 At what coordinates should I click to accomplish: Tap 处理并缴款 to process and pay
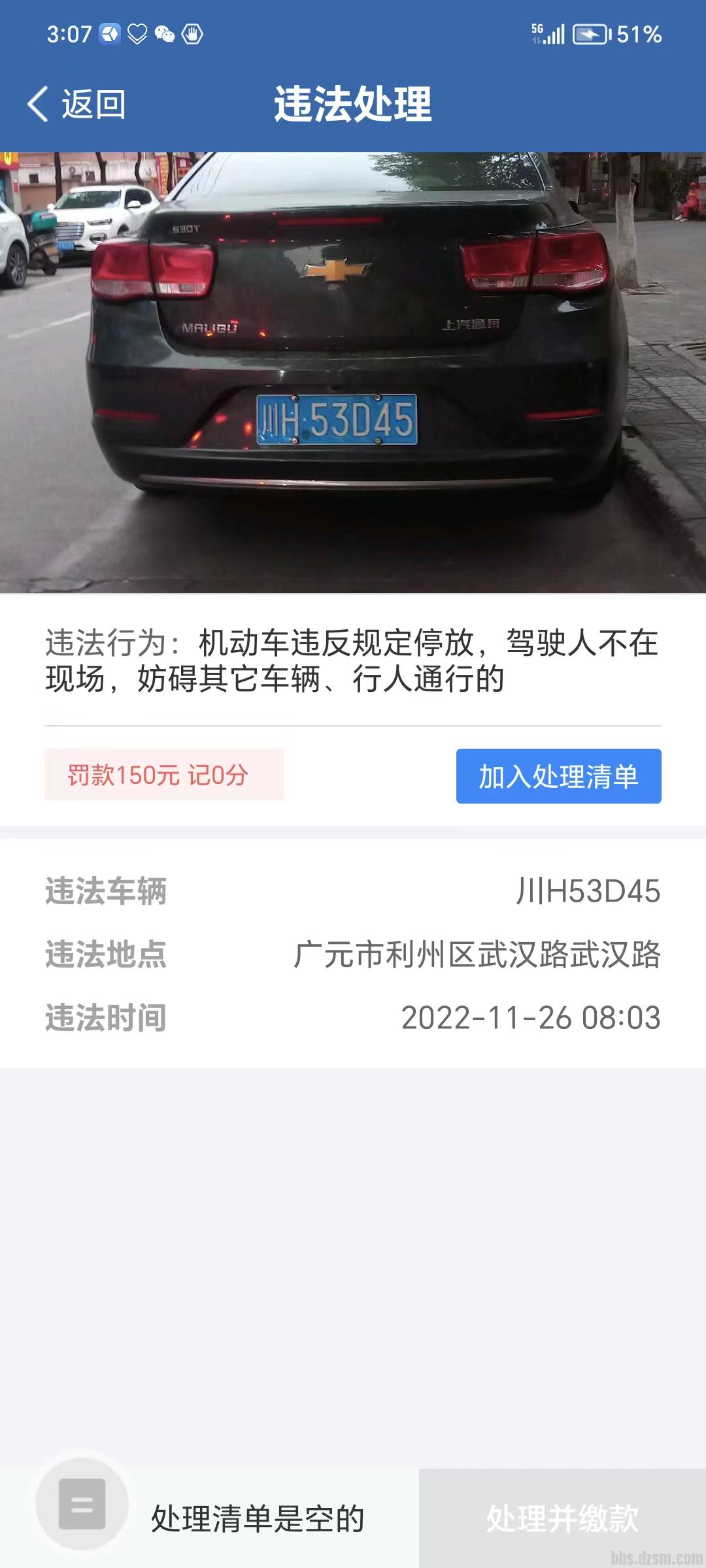(x=562, y=1517)
